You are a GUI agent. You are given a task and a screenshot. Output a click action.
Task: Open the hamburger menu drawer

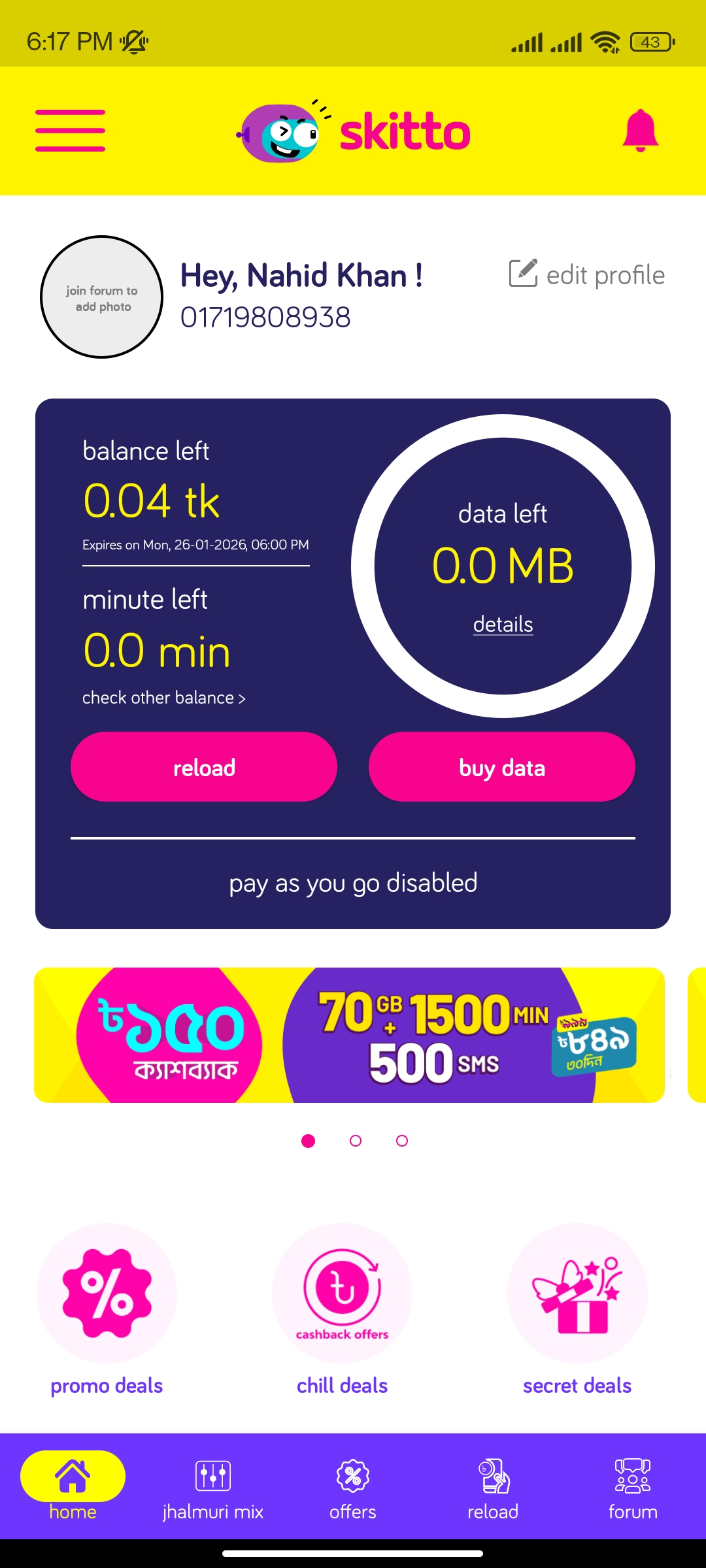coord(70,131)
